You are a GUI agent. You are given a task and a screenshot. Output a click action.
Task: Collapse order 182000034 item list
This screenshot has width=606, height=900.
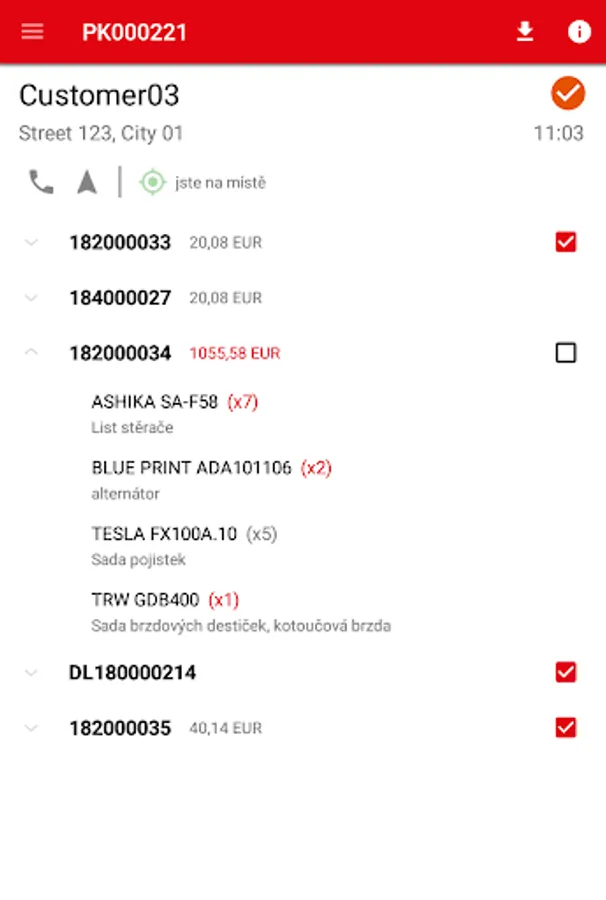[x=31, y=352]
